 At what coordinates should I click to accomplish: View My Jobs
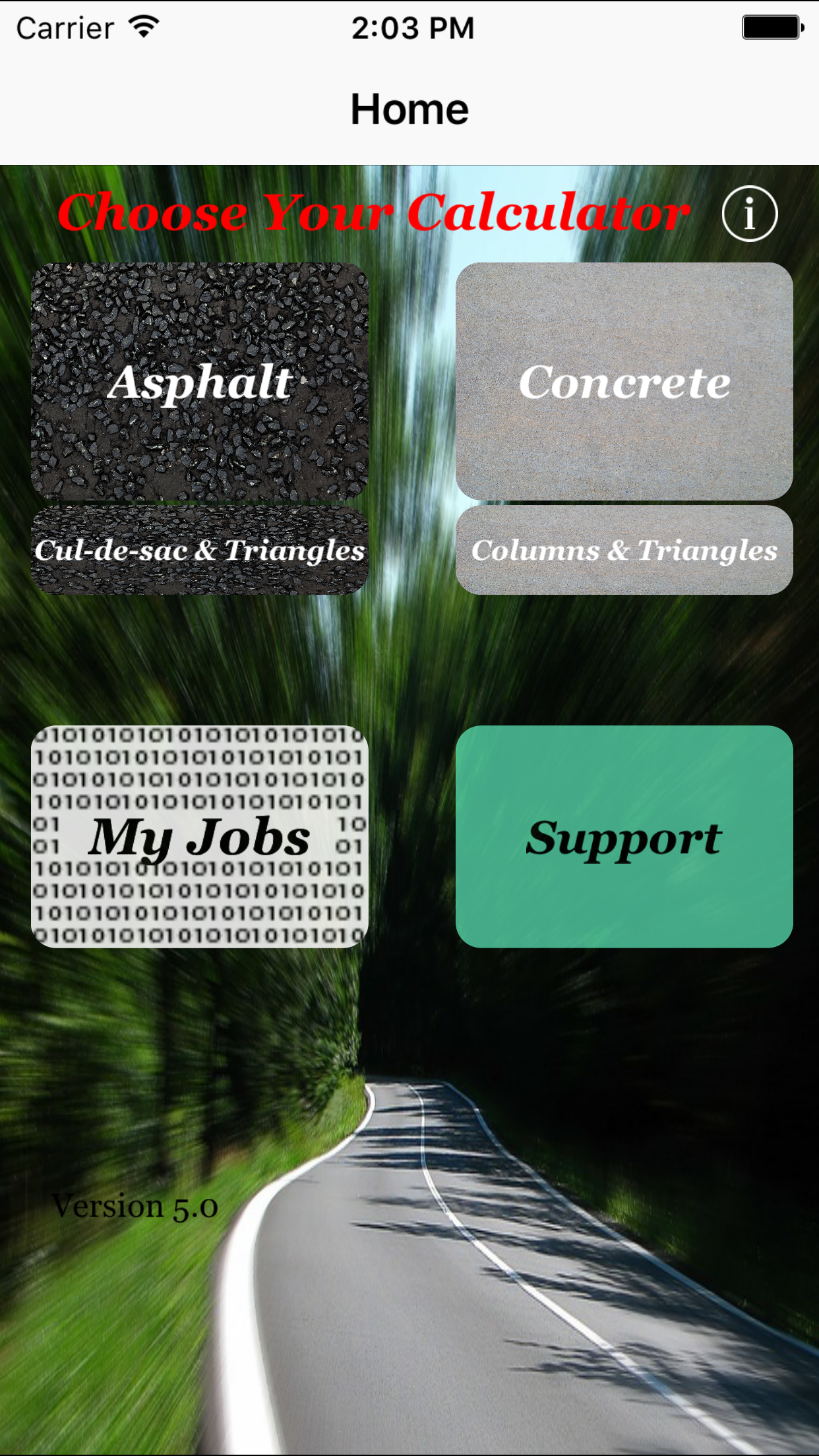200,837
